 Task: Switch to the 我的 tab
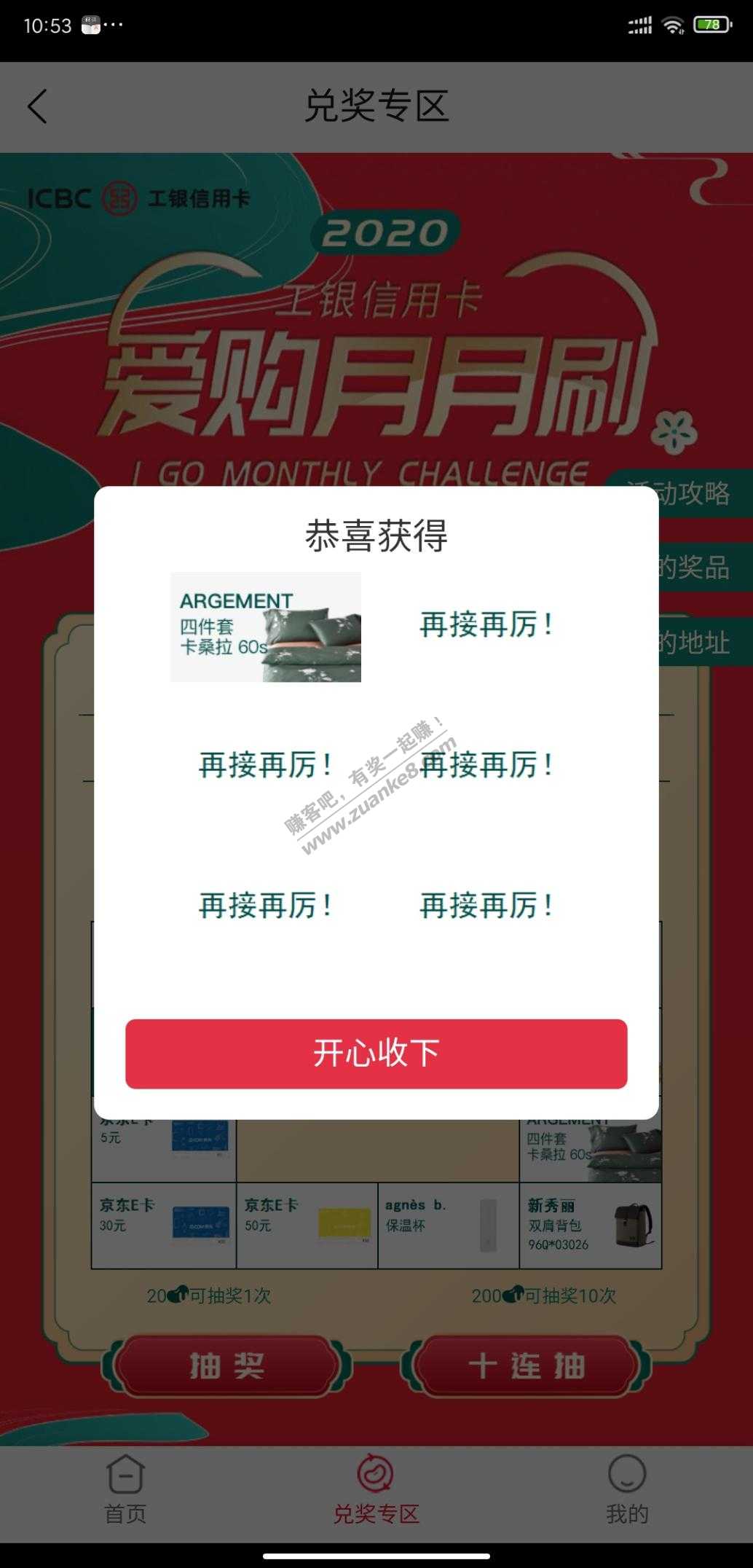tap(626, 1490)
